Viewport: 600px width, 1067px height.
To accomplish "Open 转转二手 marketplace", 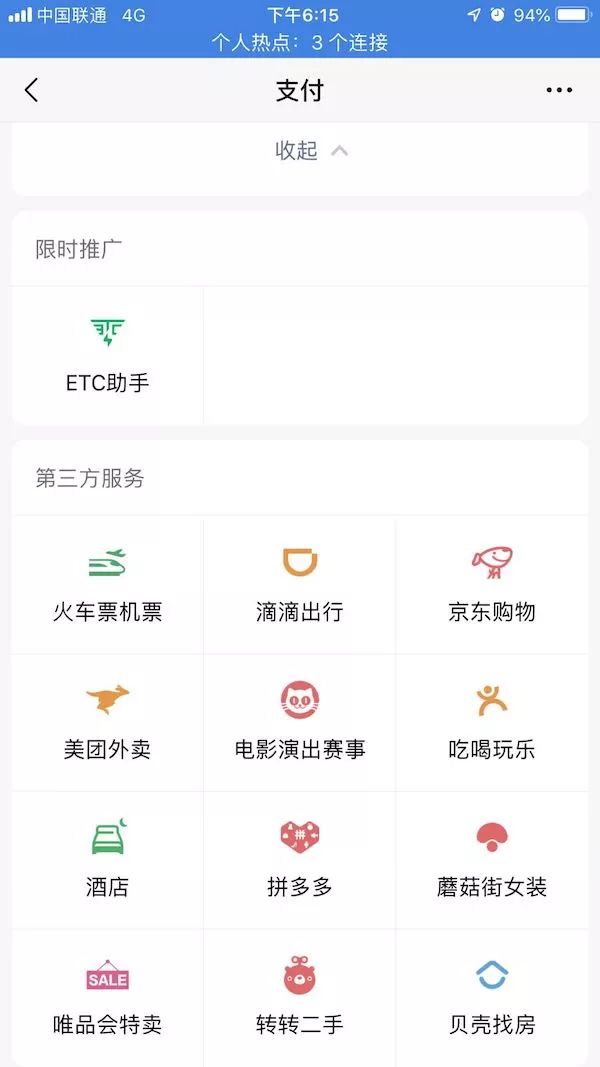I will [299, 997].
